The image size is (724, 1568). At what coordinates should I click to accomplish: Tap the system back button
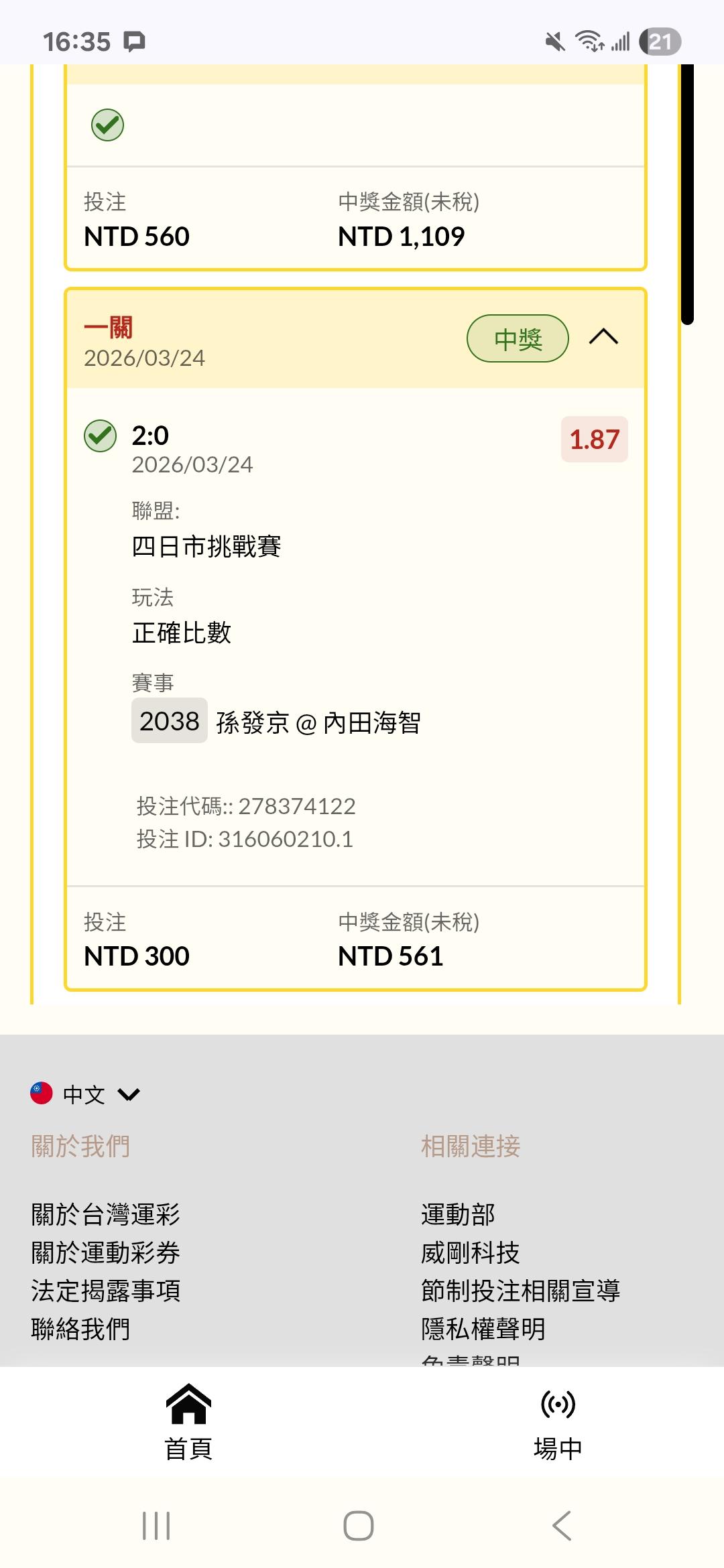562,1526
